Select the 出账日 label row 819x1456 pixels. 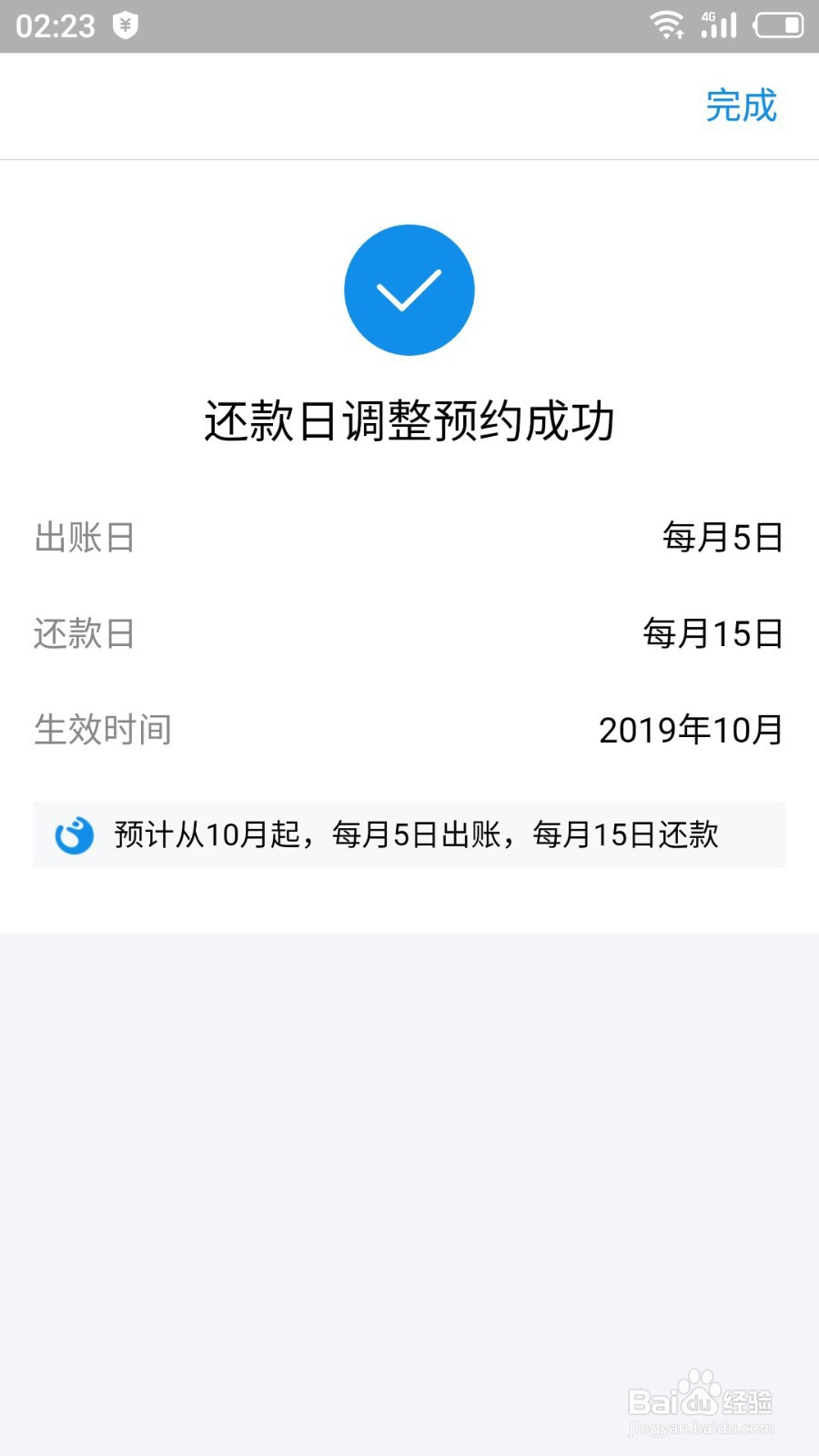point(85,539)
